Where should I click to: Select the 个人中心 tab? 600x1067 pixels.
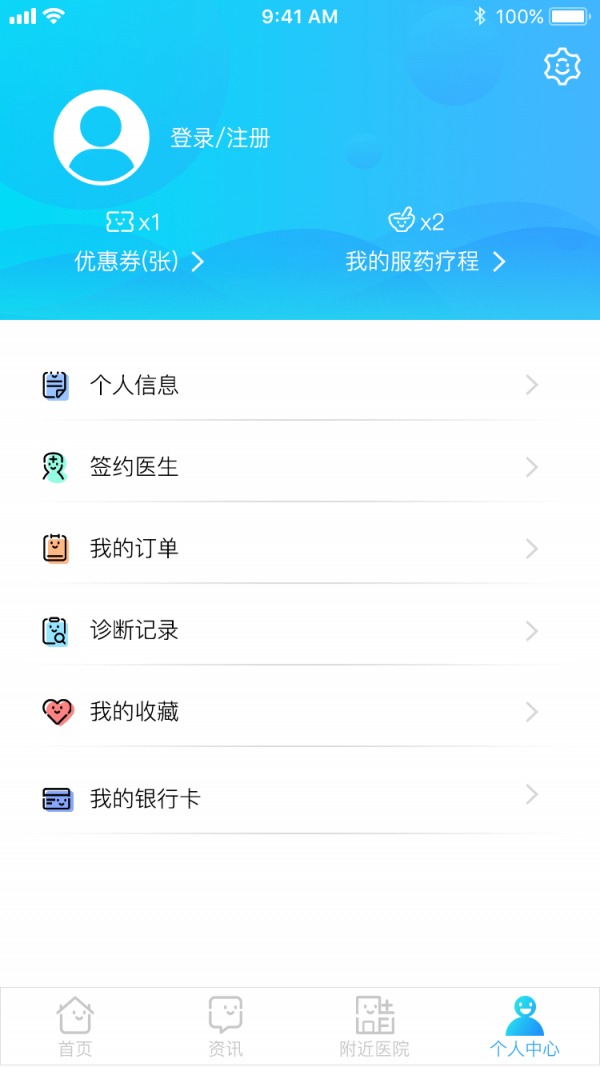[524, 1027]
